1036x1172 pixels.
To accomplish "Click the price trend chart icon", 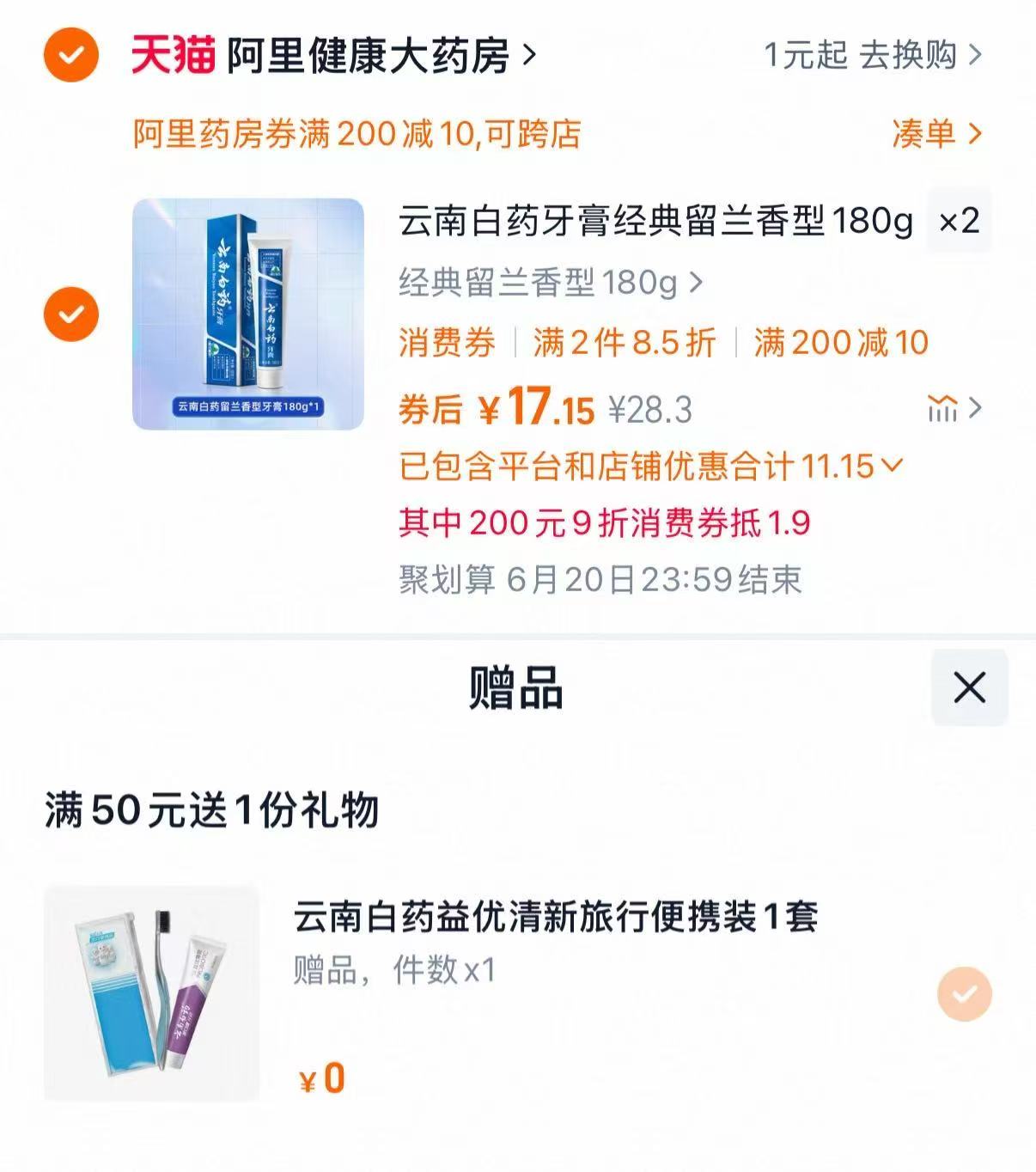I will (x=942, y=411).
